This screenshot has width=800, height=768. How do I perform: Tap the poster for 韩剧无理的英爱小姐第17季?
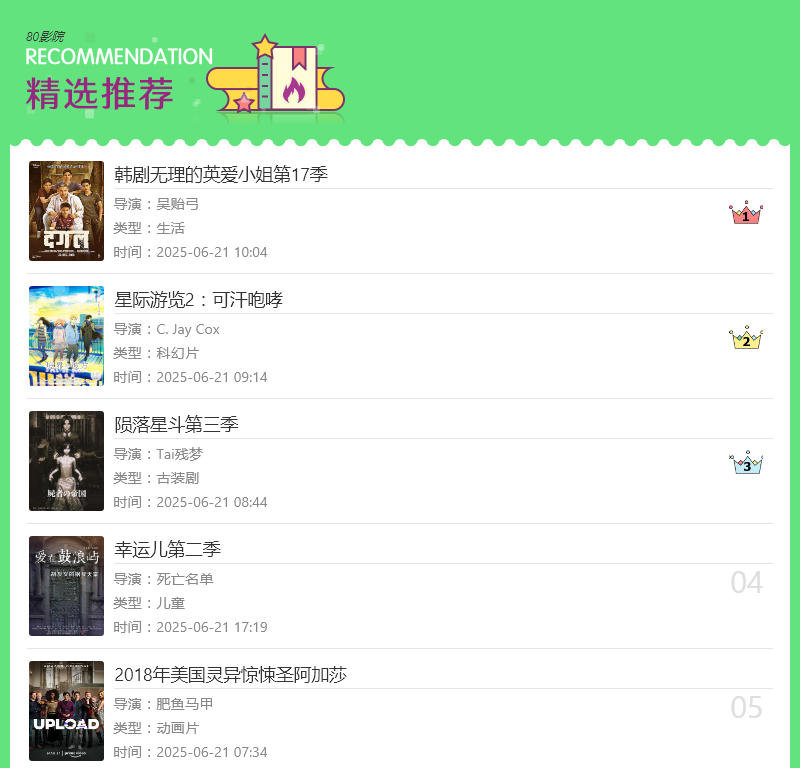[66, 211]
